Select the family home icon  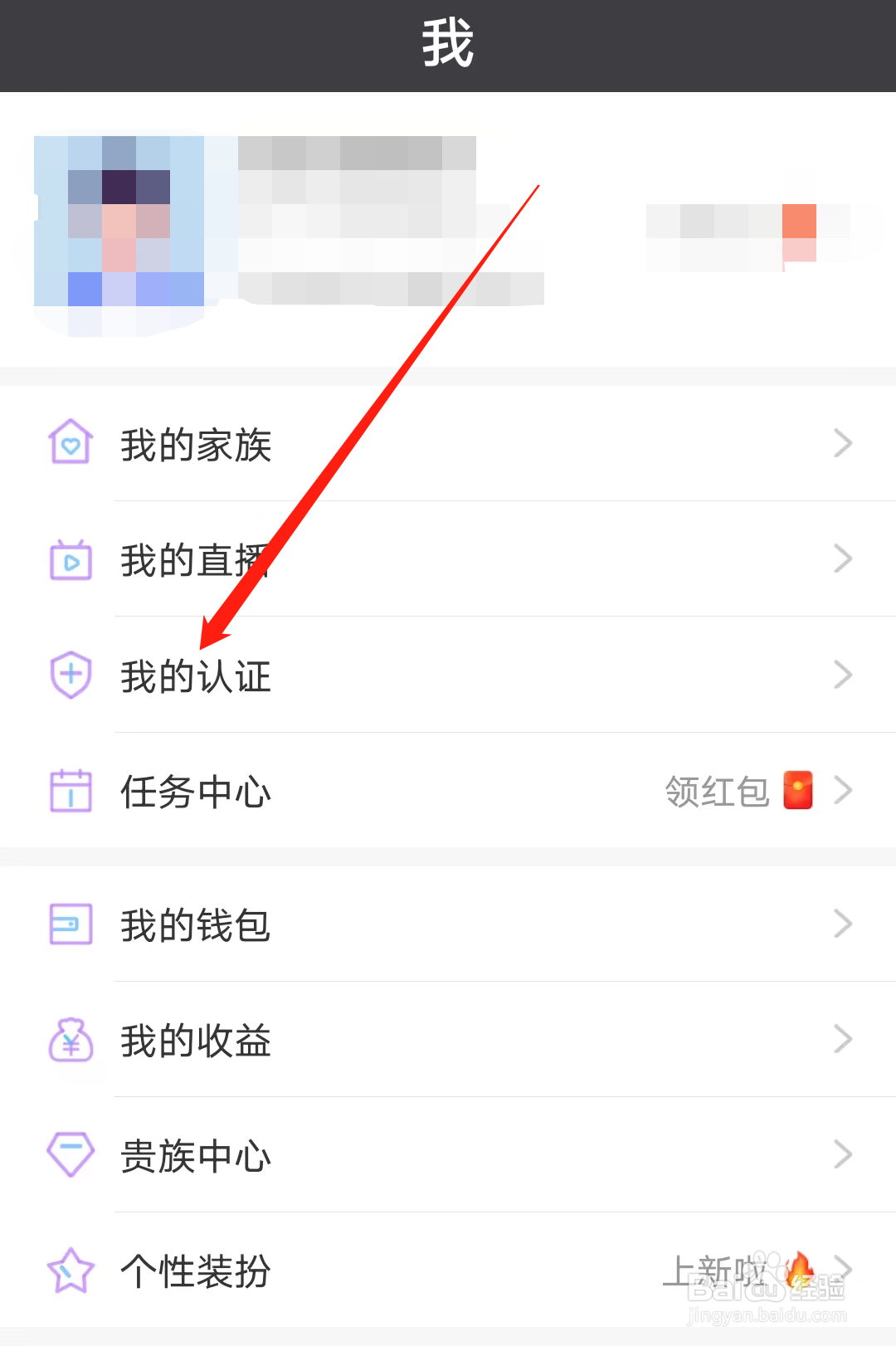click(x=71, y=444)
